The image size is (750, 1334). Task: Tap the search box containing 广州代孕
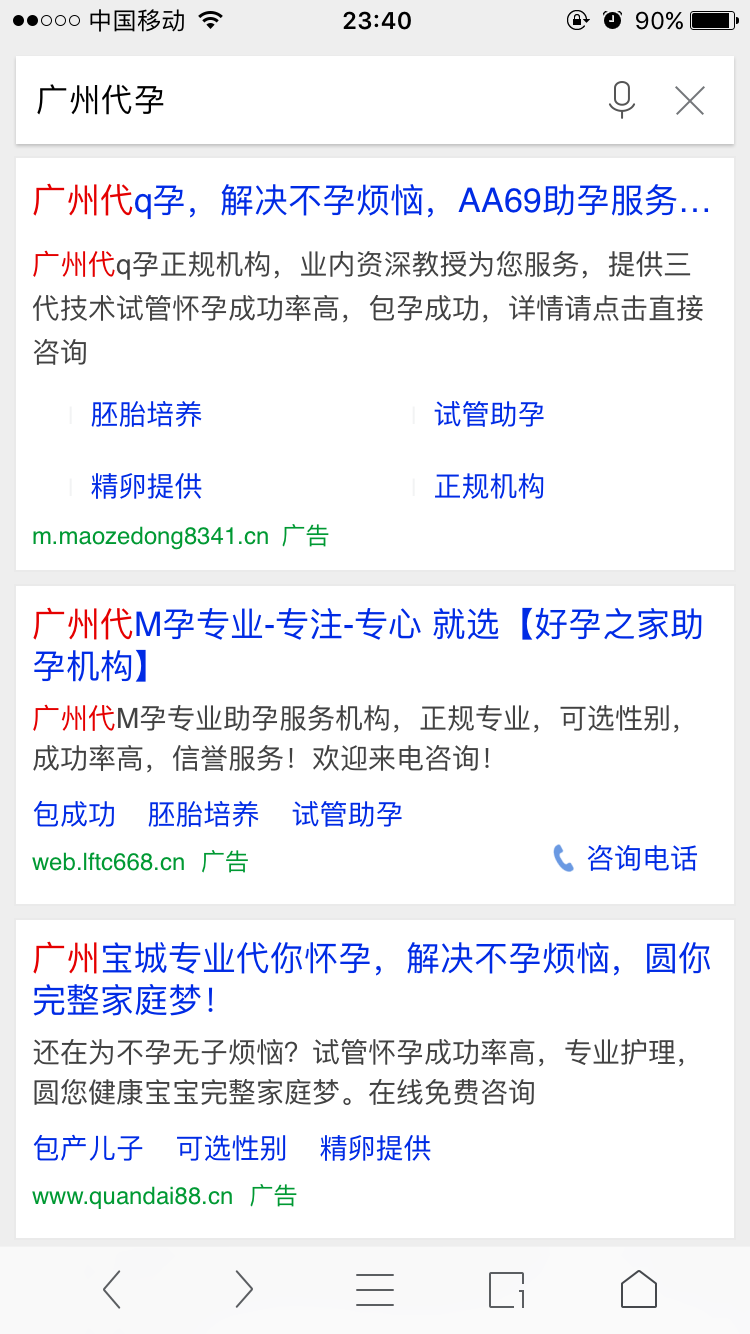pyautogui.click(x=300, y=100)
